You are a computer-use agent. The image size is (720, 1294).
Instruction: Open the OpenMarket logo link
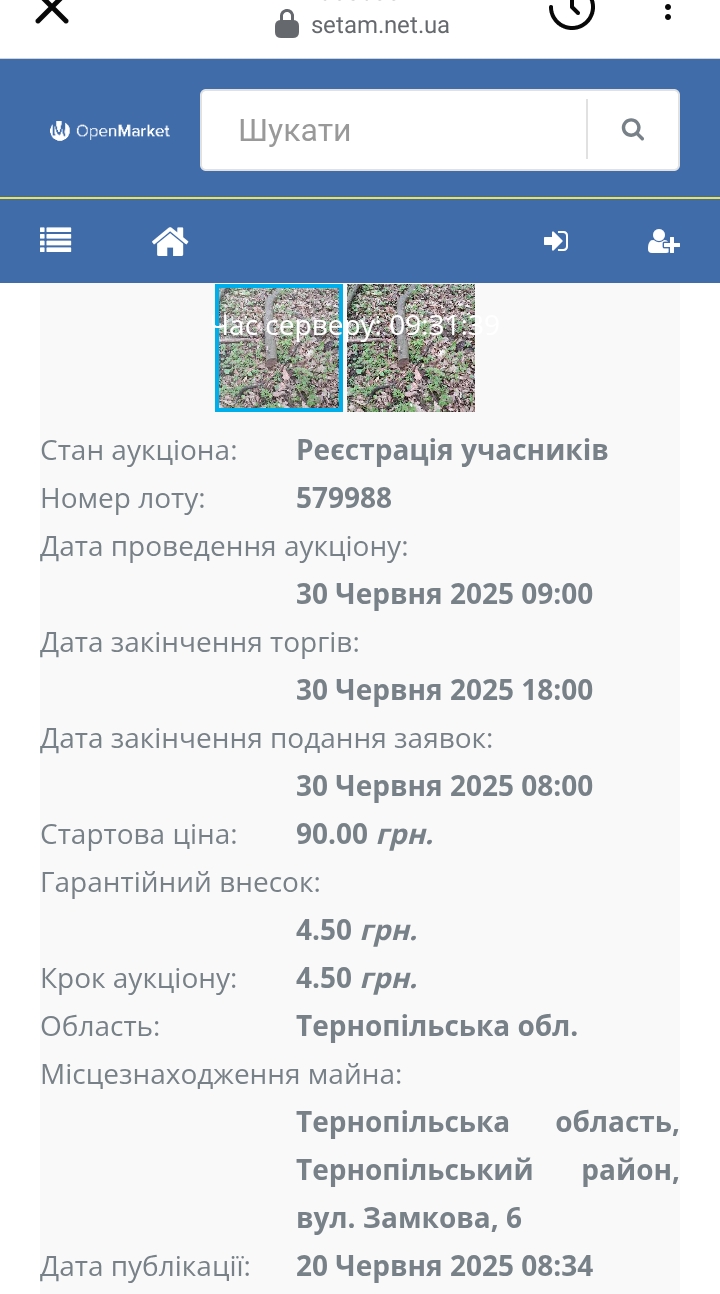110,130
